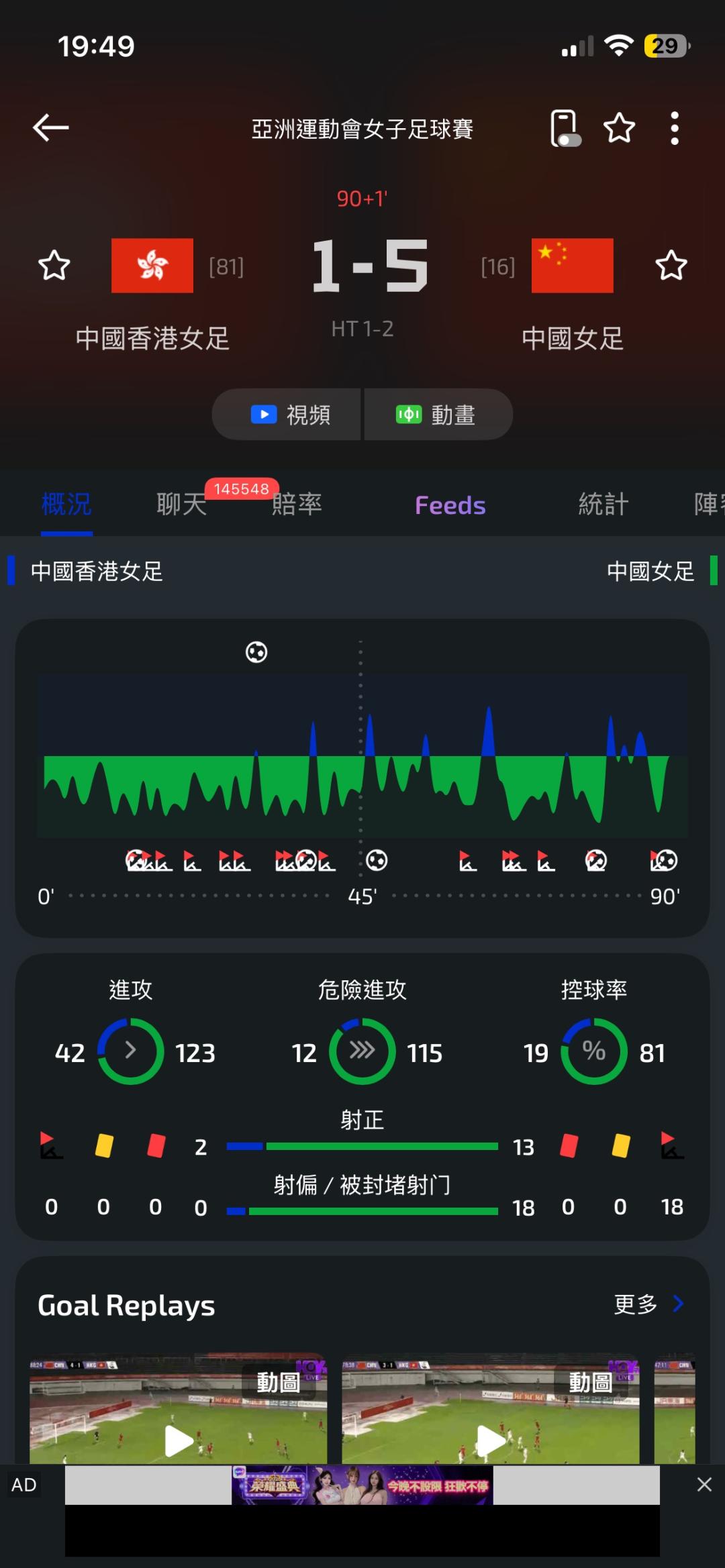Switch to the 聊天 chat tab
The width and height of the screenshot is (725, 1568).
pos(181,504)
